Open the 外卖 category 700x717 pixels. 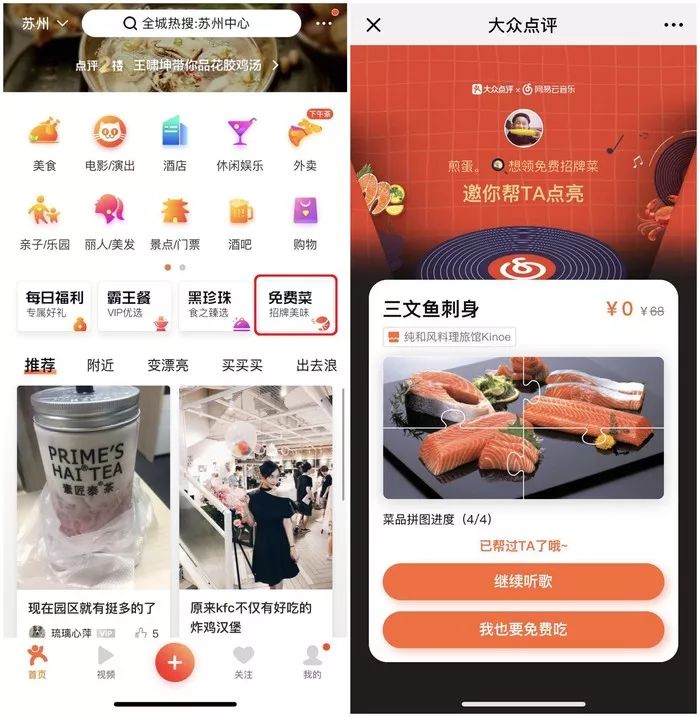305,143
